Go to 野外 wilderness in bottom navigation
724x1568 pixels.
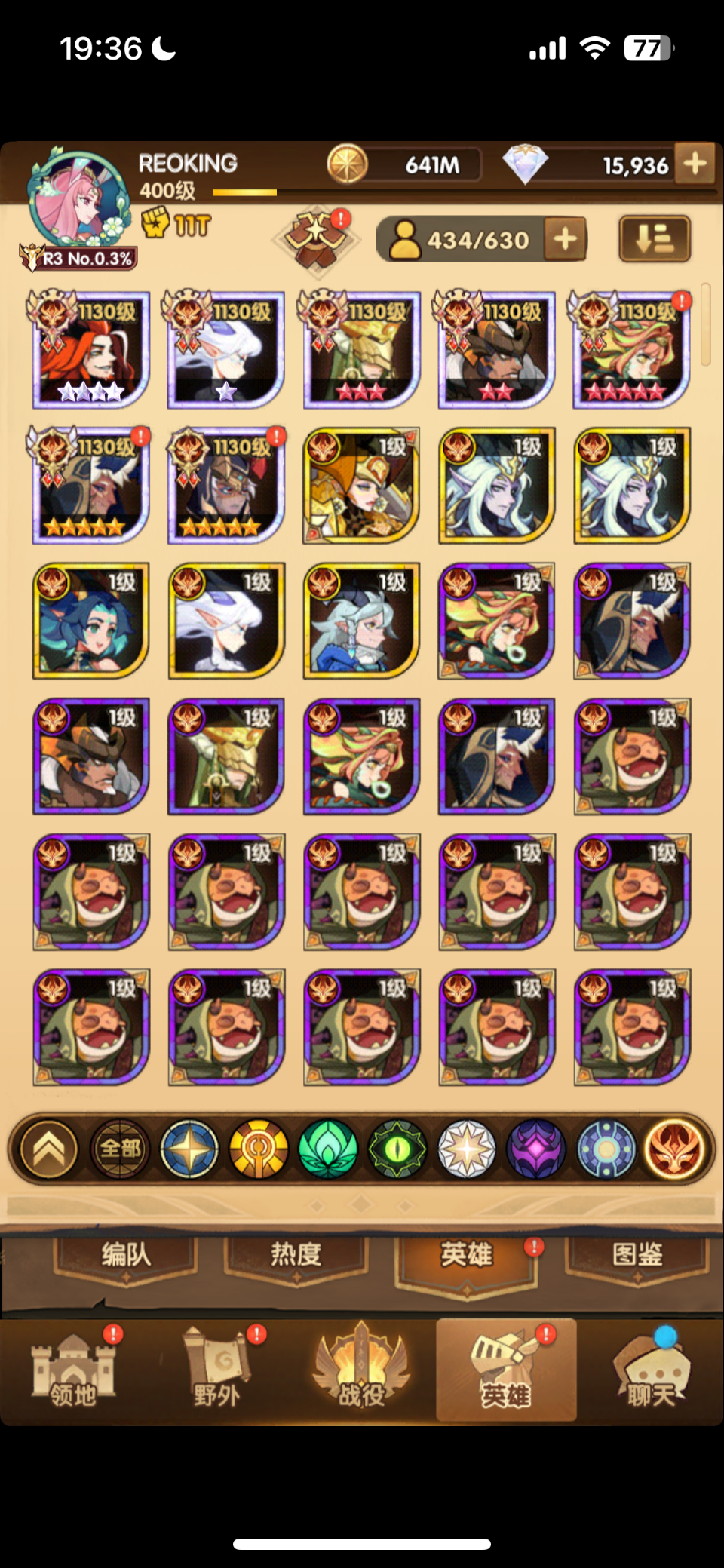(217, 1371)
